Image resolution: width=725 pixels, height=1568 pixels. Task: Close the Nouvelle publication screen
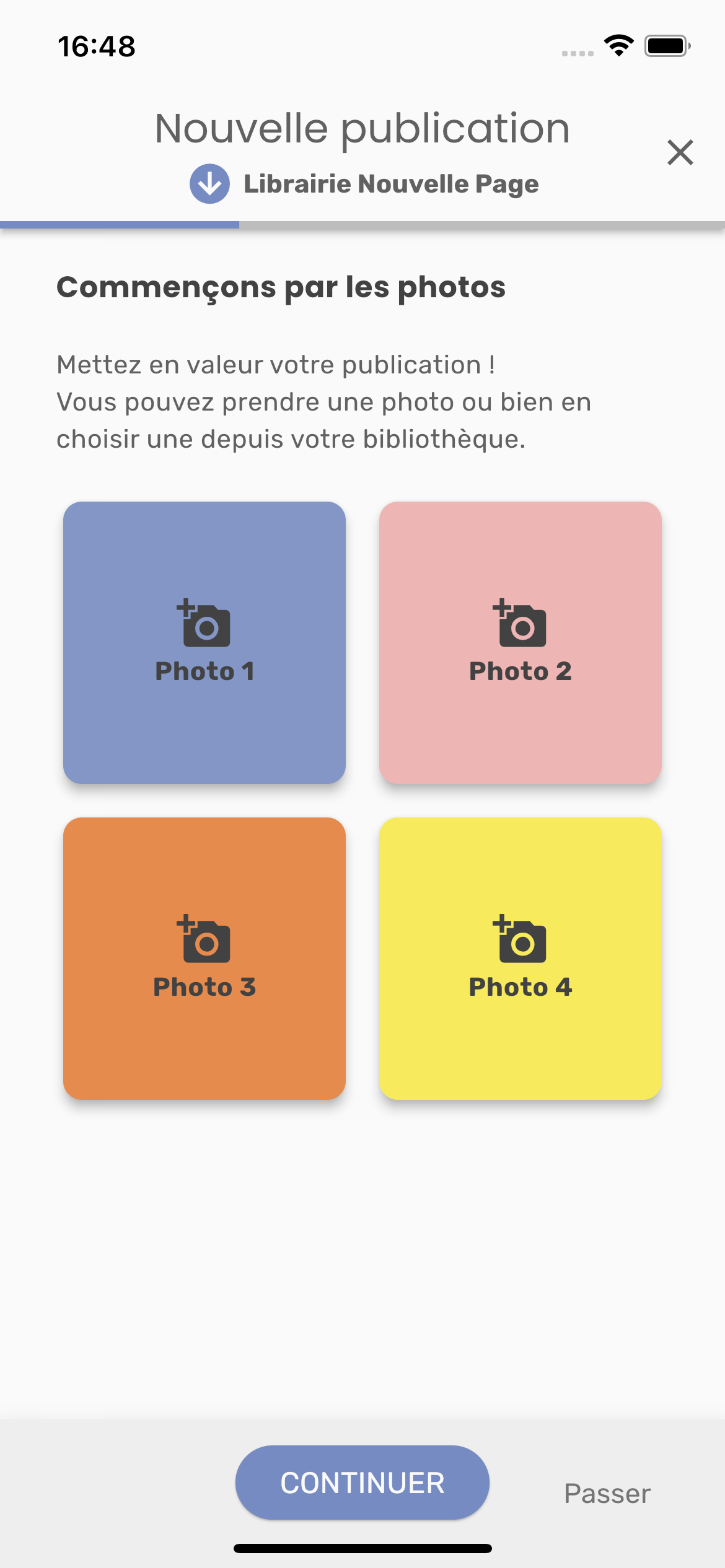pos(680,152)
